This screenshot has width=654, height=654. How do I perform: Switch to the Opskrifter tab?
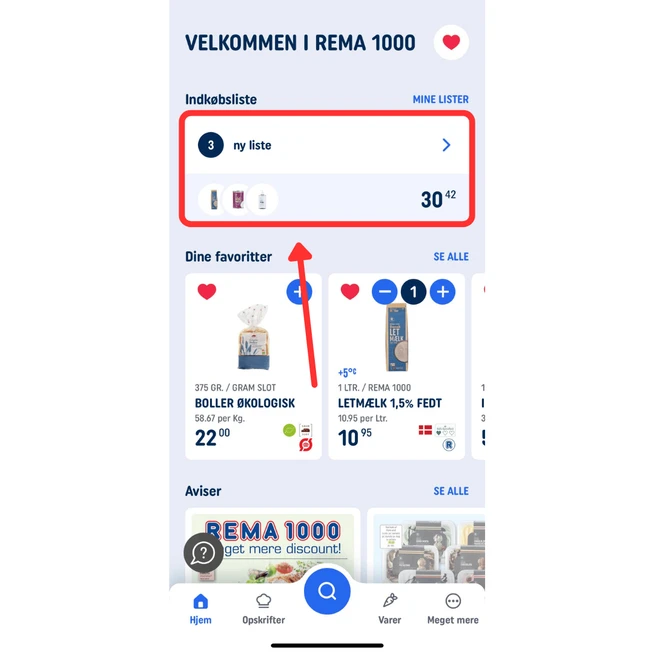point(263,607)
